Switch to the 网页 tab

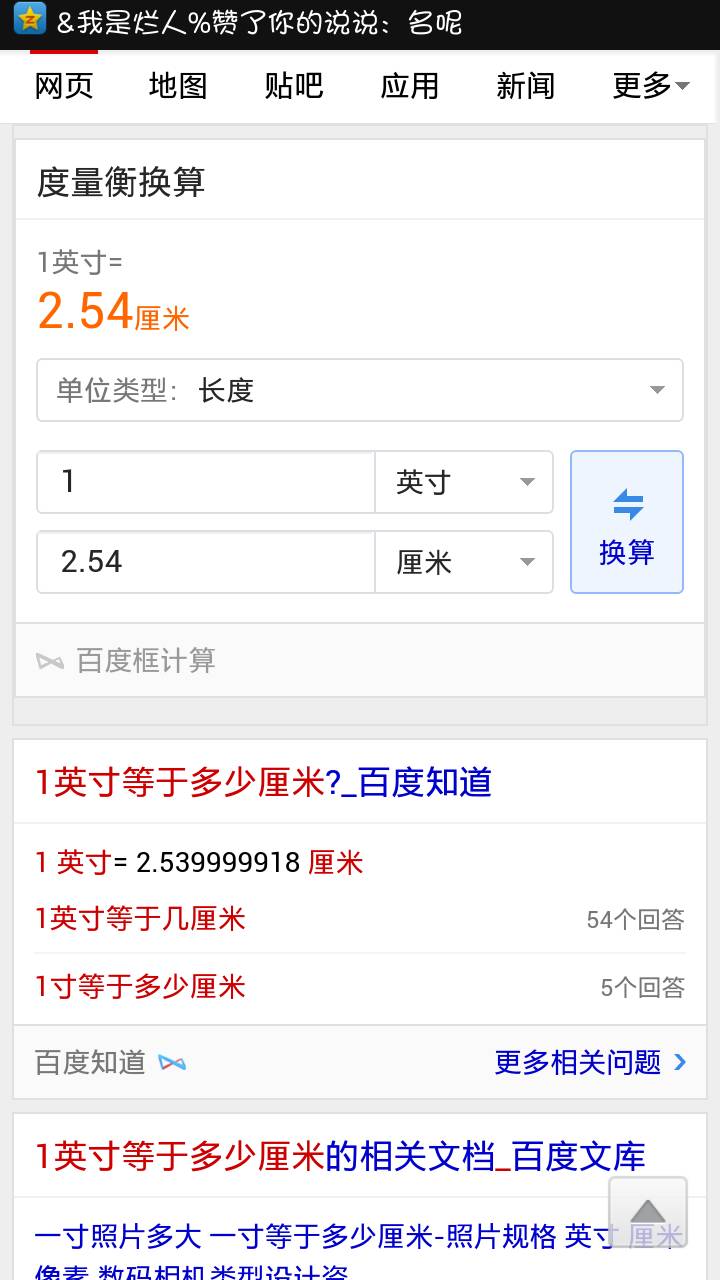tap(64, 87)
